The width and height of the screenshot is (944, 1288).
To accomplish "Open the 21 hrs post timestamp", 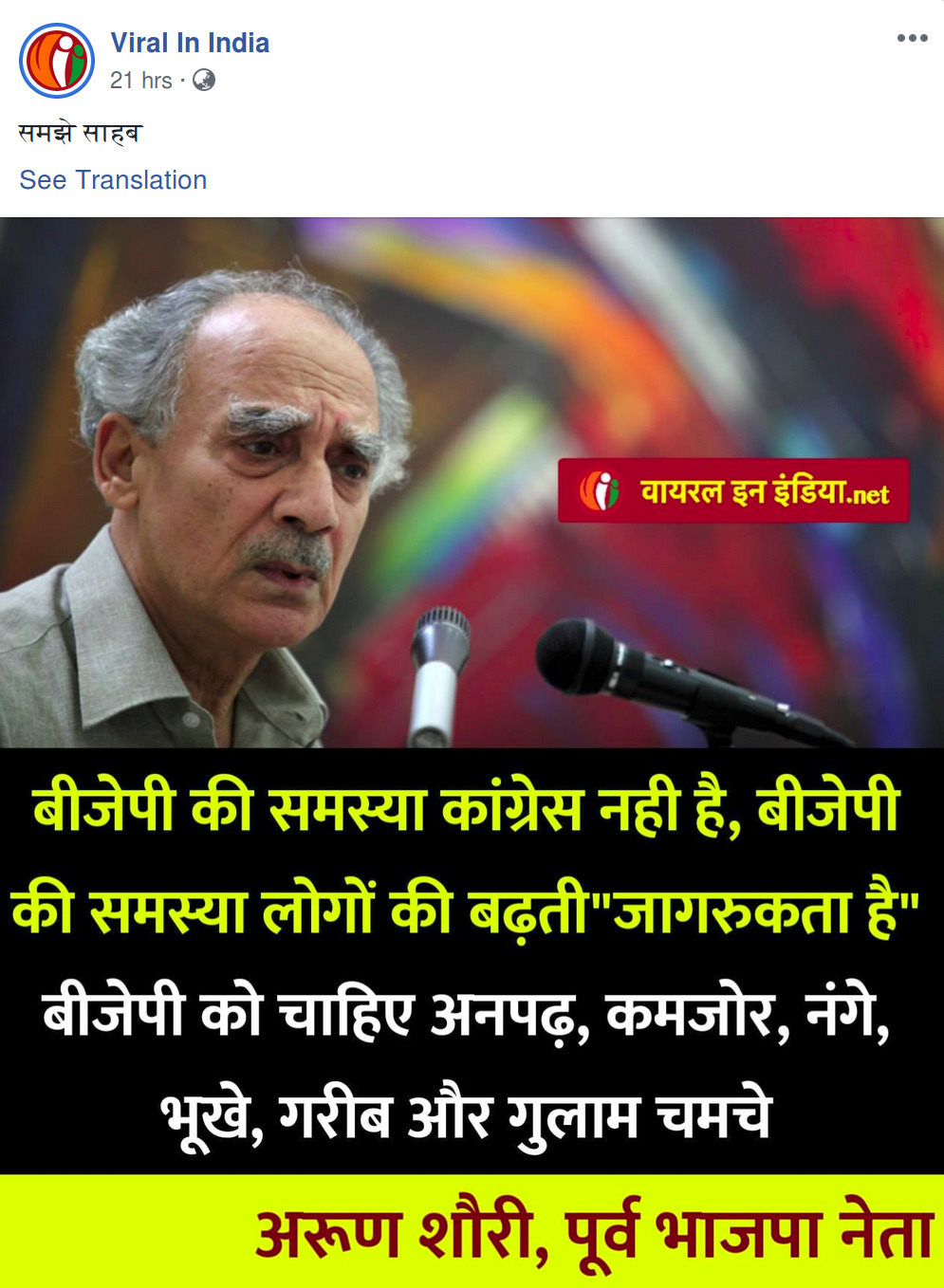I will coord(140,81).
